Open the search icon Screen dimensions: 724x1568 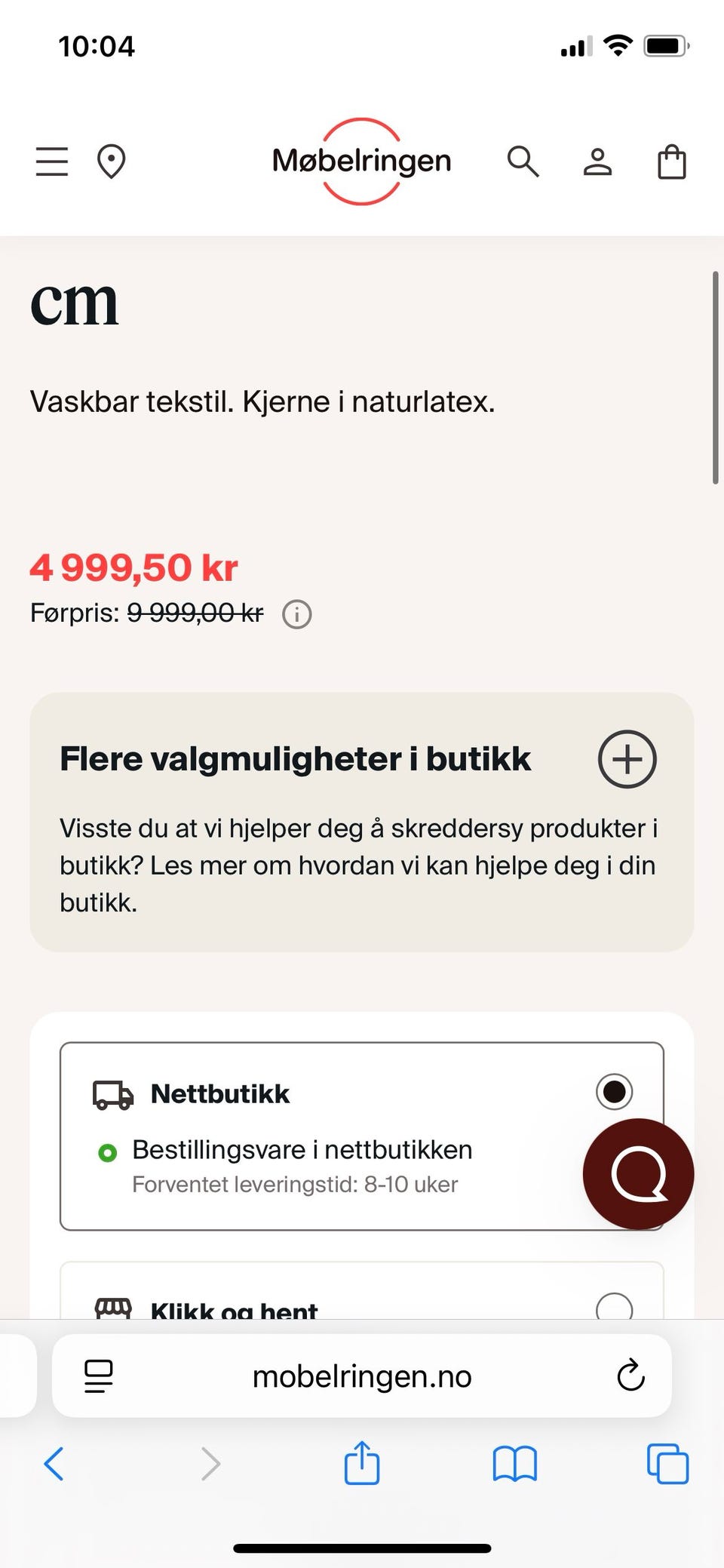click(523, 161)
